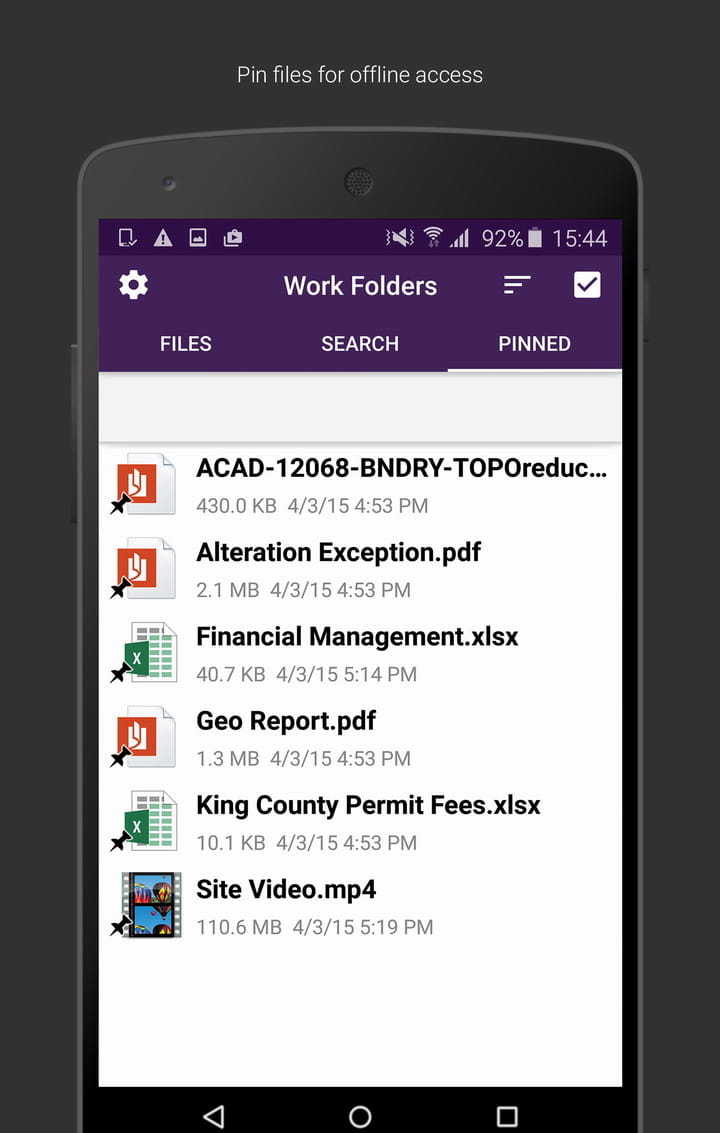Select the PINNED tab
Image resolution: width=720 pixels, height=1133 pixels.
click(534, 343)
